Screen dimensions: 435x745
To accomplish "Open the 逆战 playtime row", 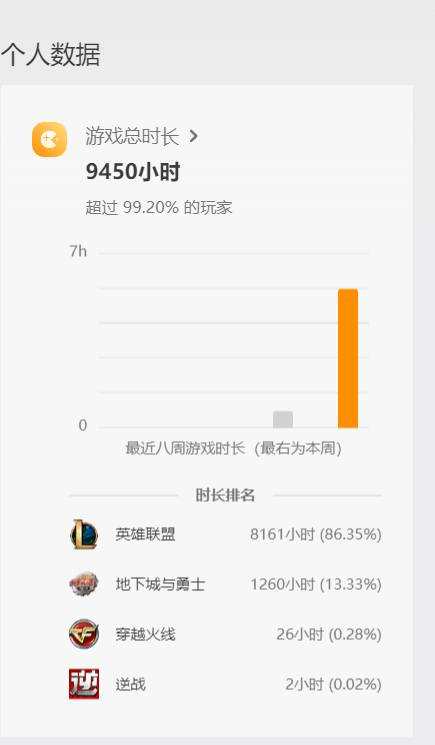I will point(225,684).
